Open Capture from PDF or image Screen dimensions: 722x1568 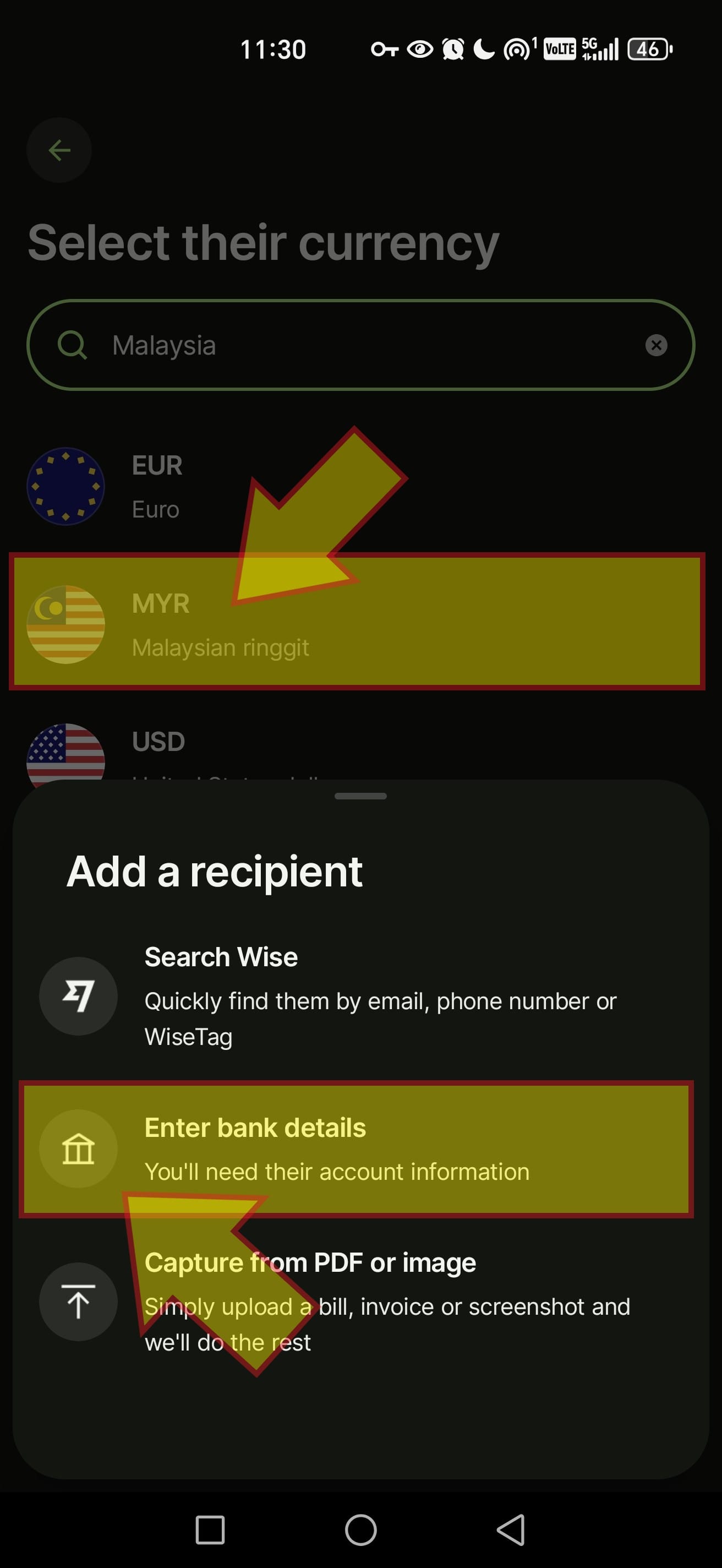(359, 1302)
